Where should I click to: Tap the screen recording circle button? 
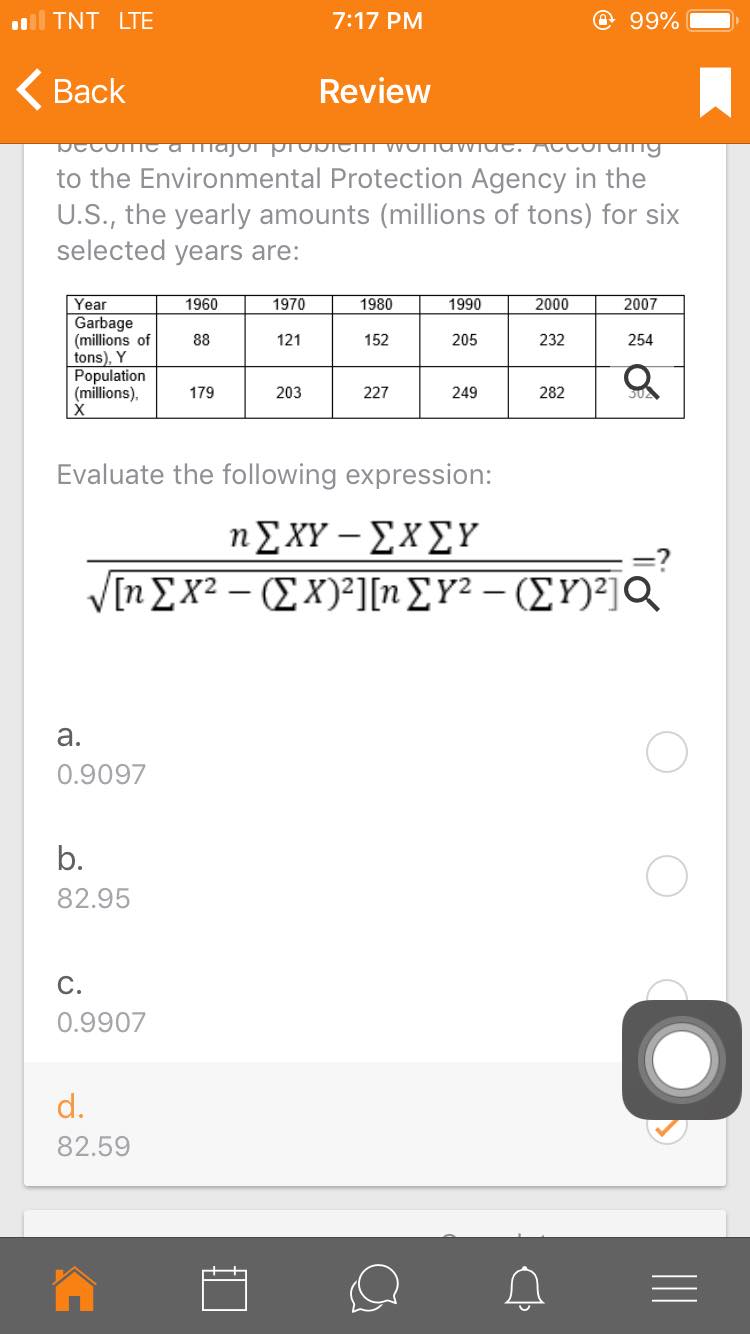pyautogui.click(x=681, y=1059)
